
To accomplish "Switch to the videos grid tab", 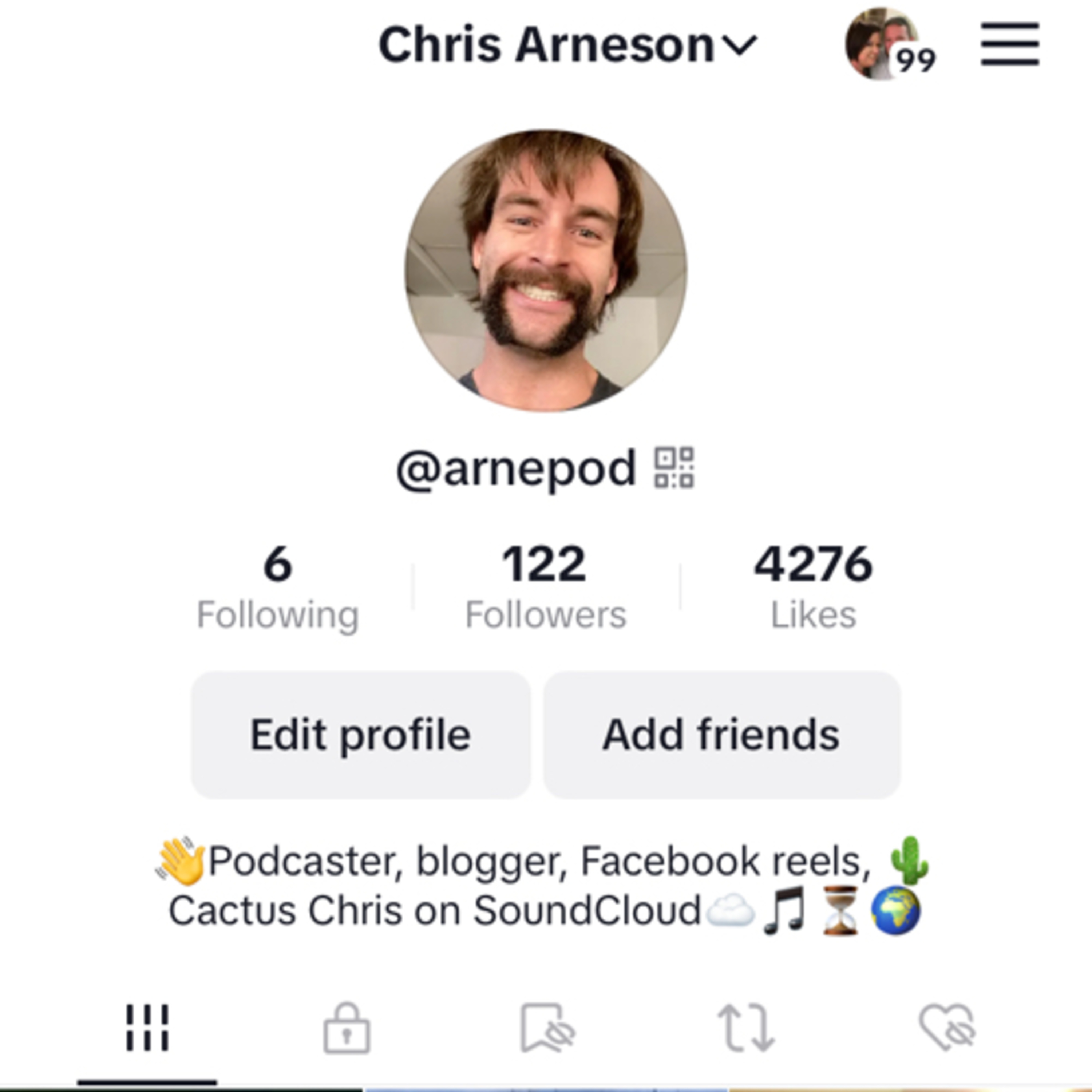I will [x=147, y=1028].
